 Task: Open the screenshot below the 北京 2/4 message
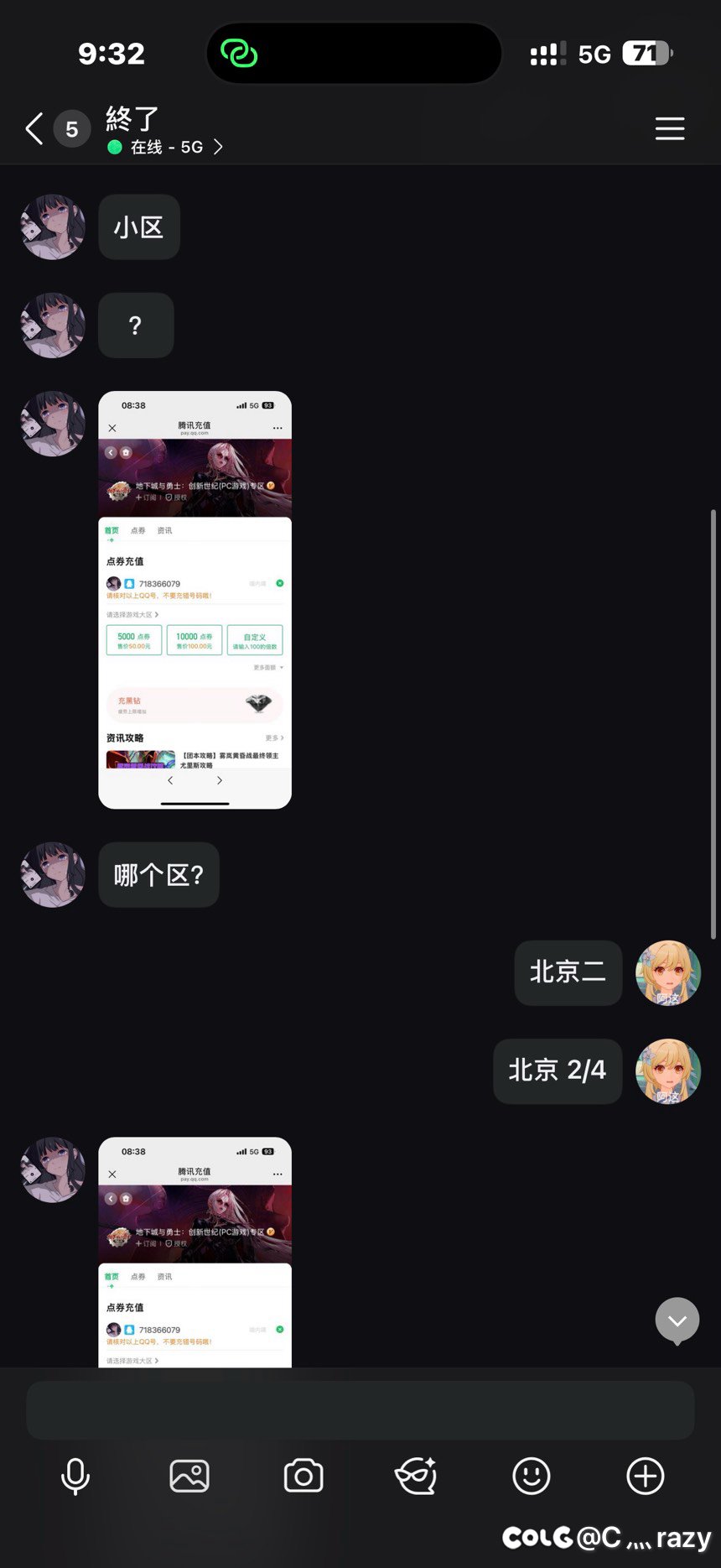[x=195, y=1252]
